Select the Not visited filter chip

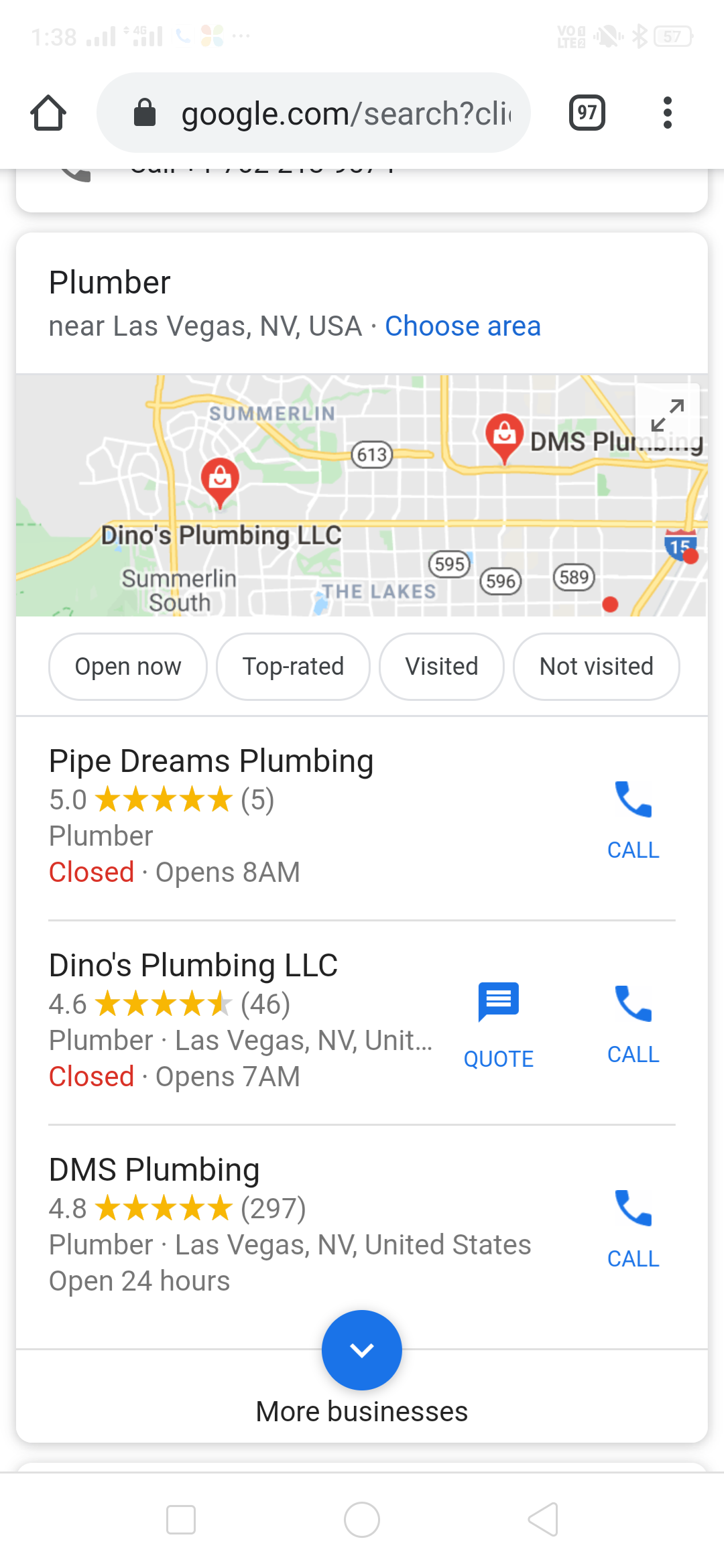pos(597,667)
